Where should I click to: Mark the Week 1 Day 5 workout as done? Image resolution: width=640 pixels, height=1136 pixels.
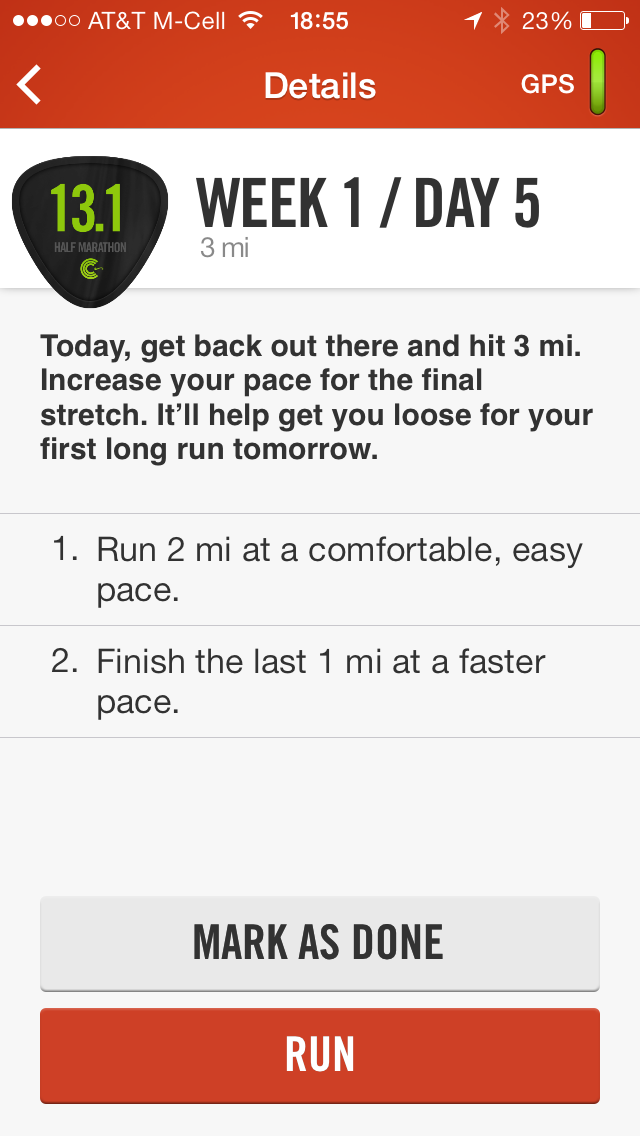[x=319, y=943]
